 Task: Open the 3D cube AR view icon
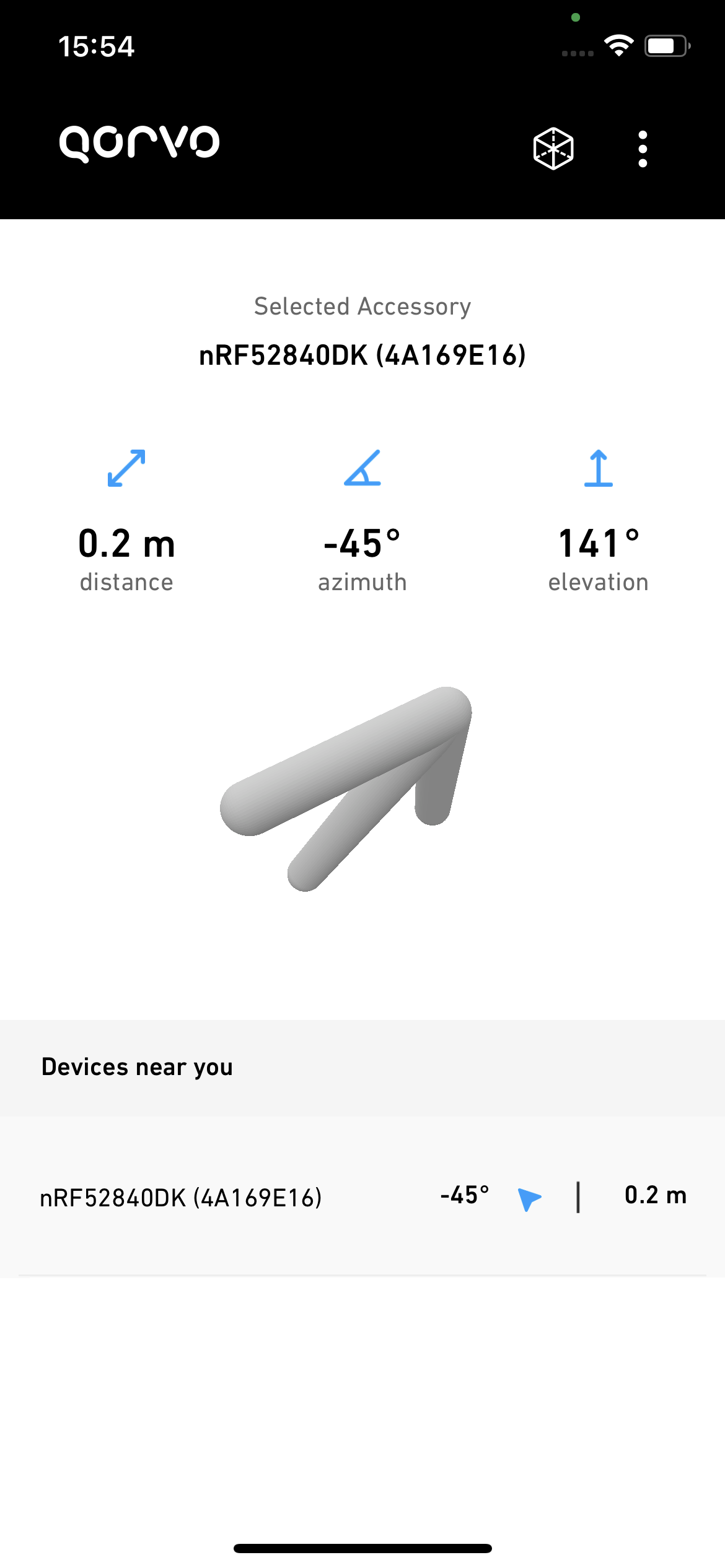553,149
